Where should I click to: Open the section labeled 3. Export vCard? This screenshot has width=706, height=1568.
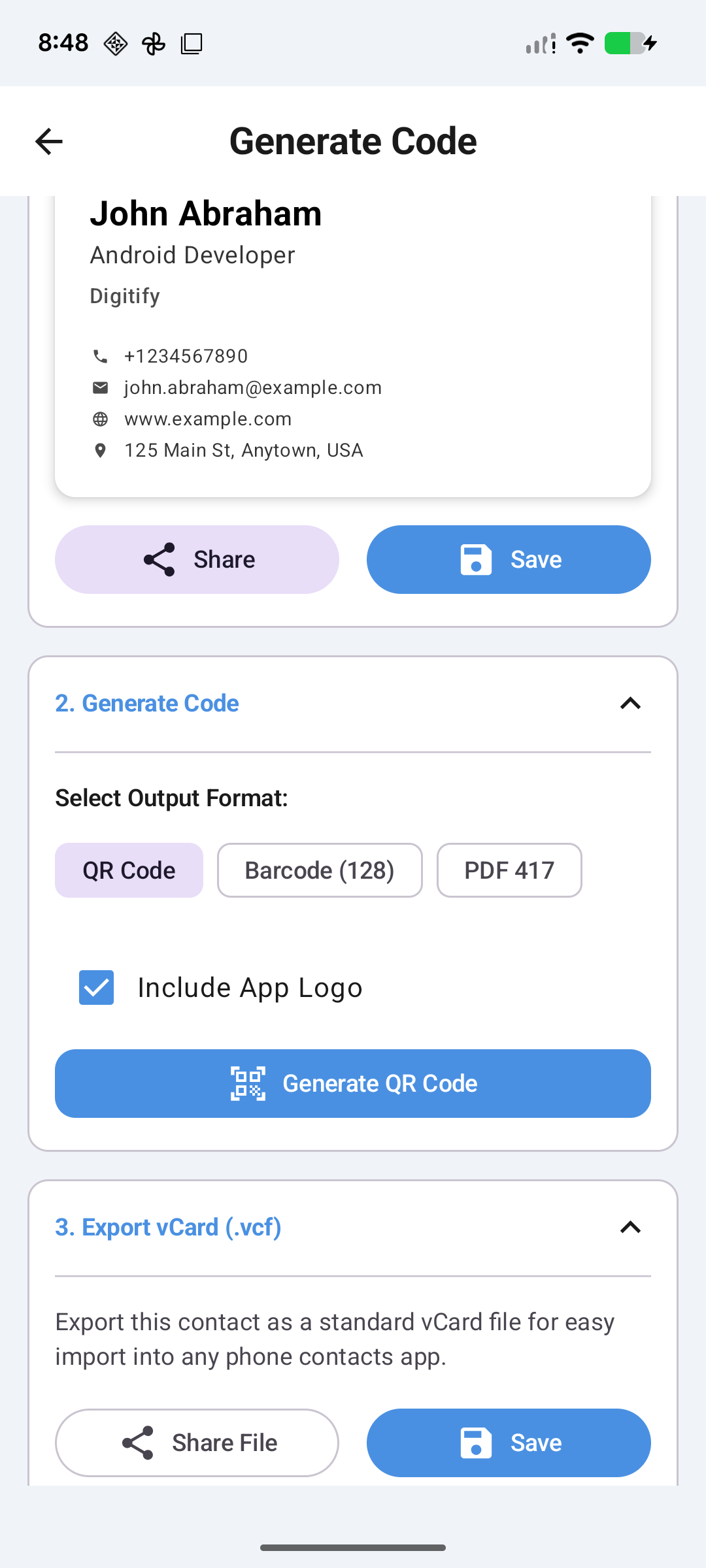[168, 1228]
